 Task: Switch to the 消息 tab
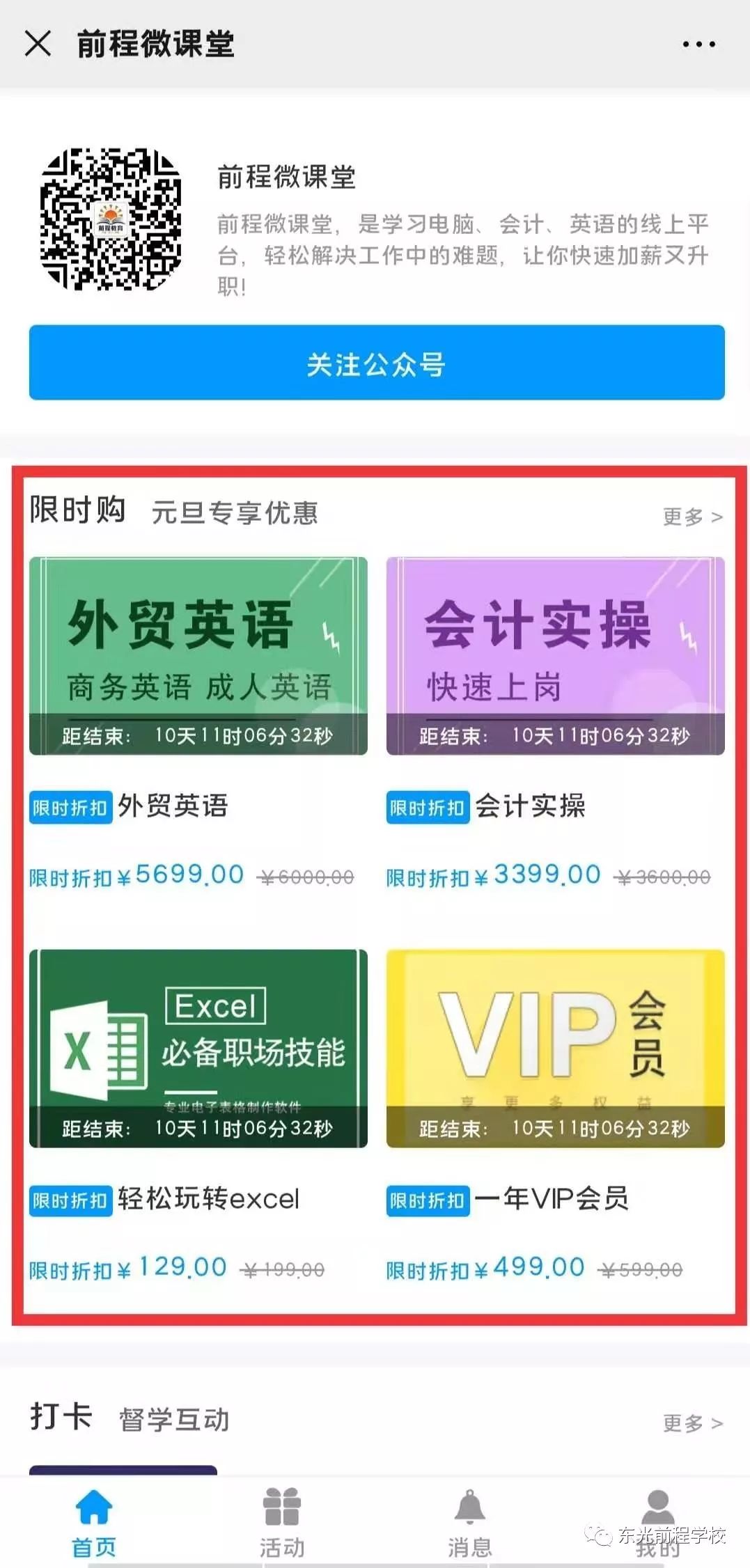click(470, 1523)
